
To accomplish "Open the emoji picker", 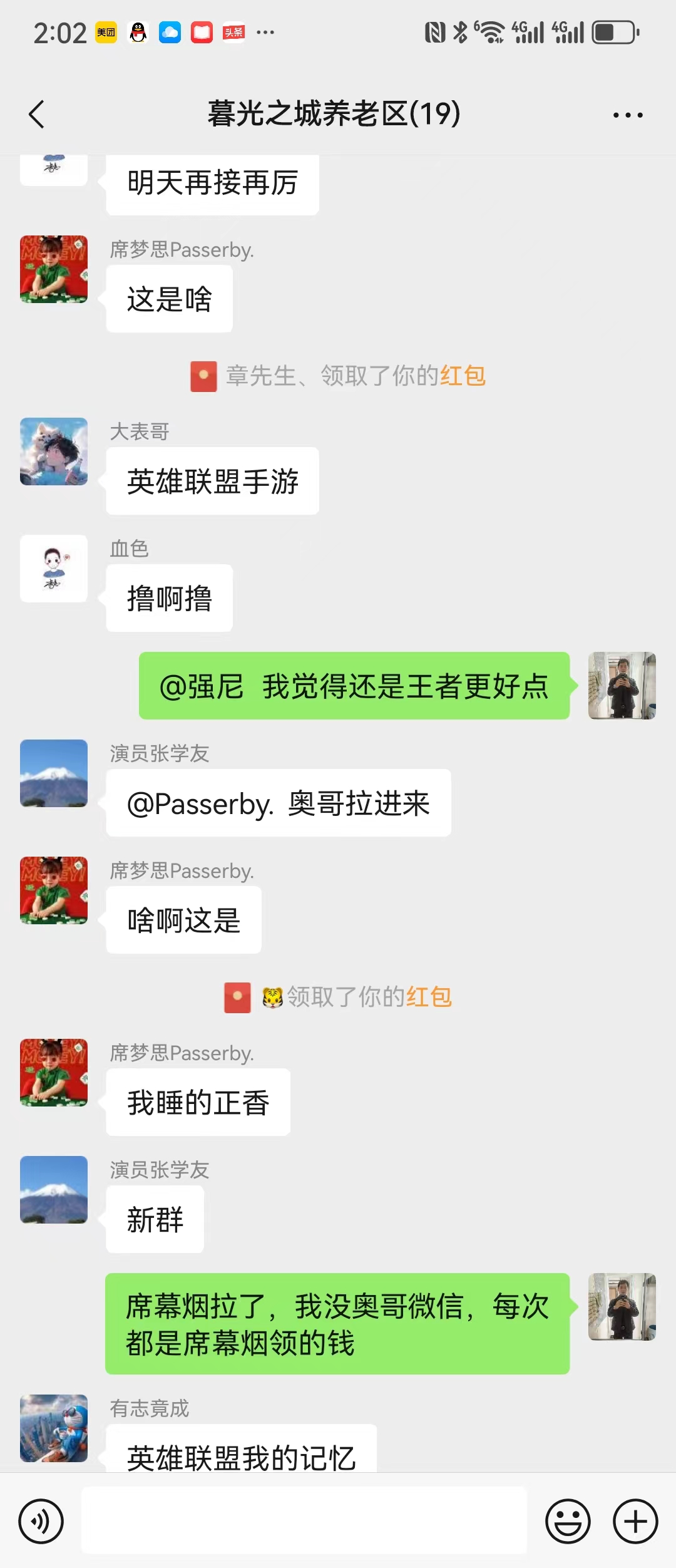I will [568, 1521].
